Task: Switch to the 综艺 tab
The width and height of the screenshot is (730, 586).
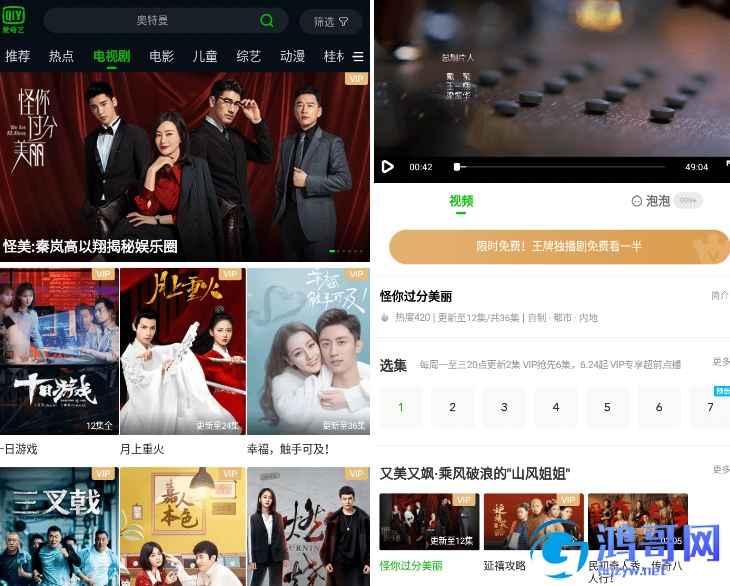Action: pos(249,56)
